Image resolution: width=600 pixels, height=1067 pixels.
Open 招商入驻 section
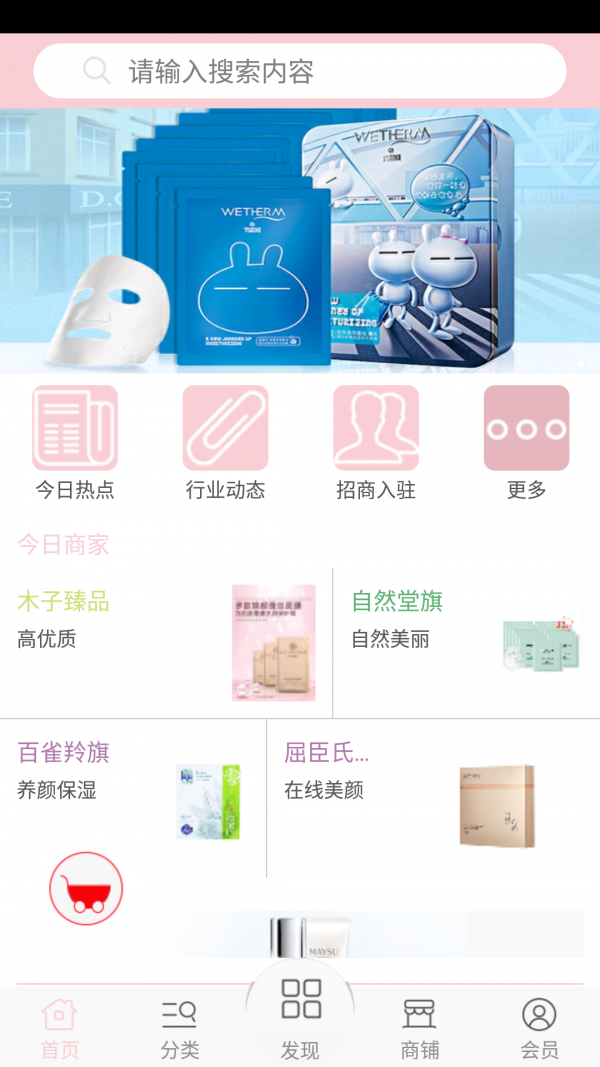(x=376, y=442)
